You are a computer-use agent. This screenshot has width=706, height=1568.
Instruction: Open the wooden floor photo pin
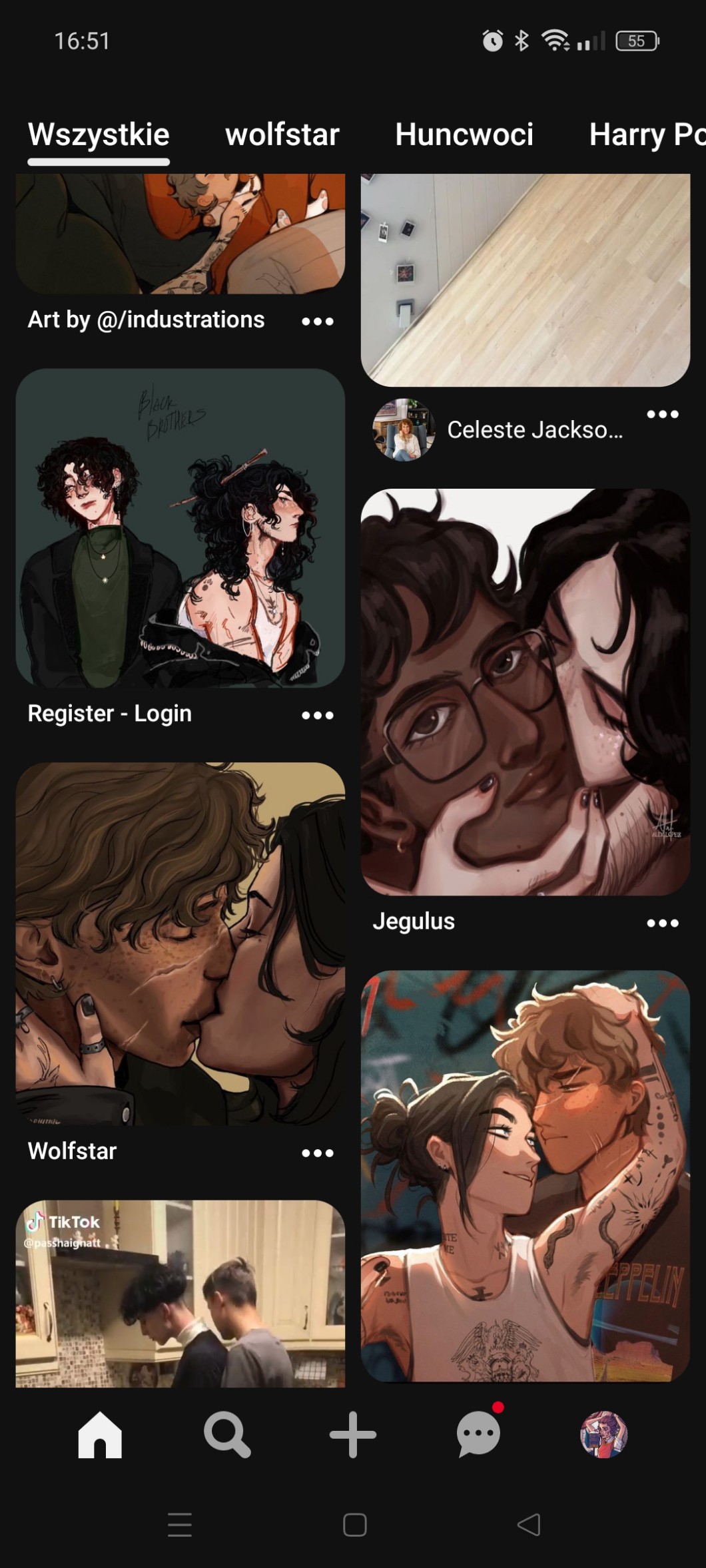[x=525, y=280]
